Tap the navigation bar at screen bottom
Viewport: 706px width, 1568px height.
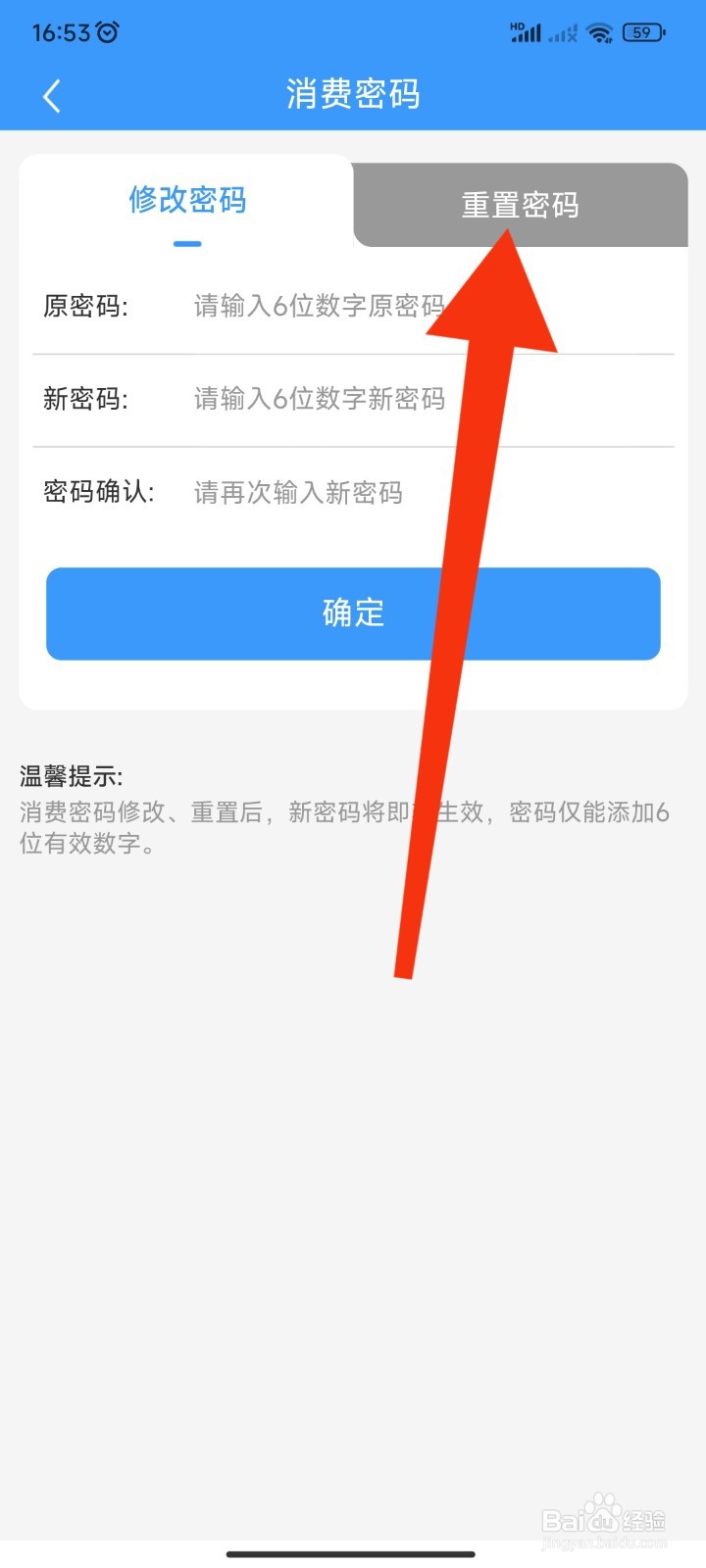pos(353,1550)
